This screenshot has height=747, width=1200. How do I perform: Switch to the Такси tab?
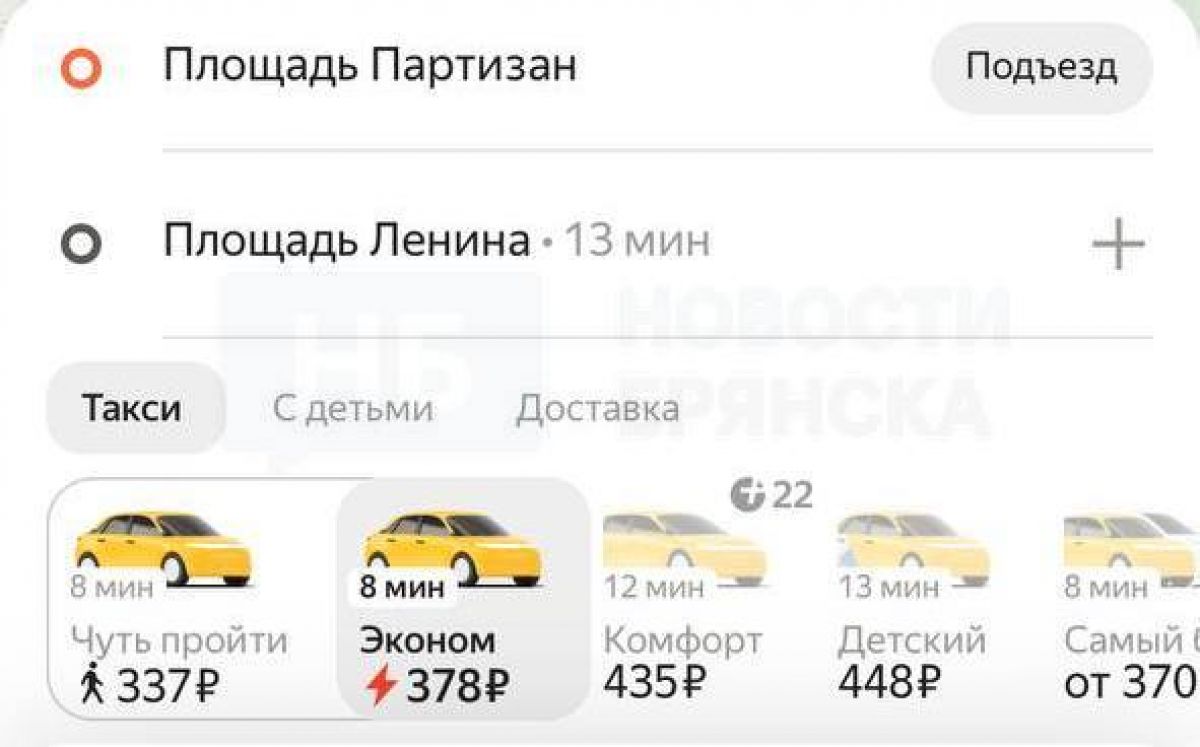pyautogui.click(x=132, y=409)
